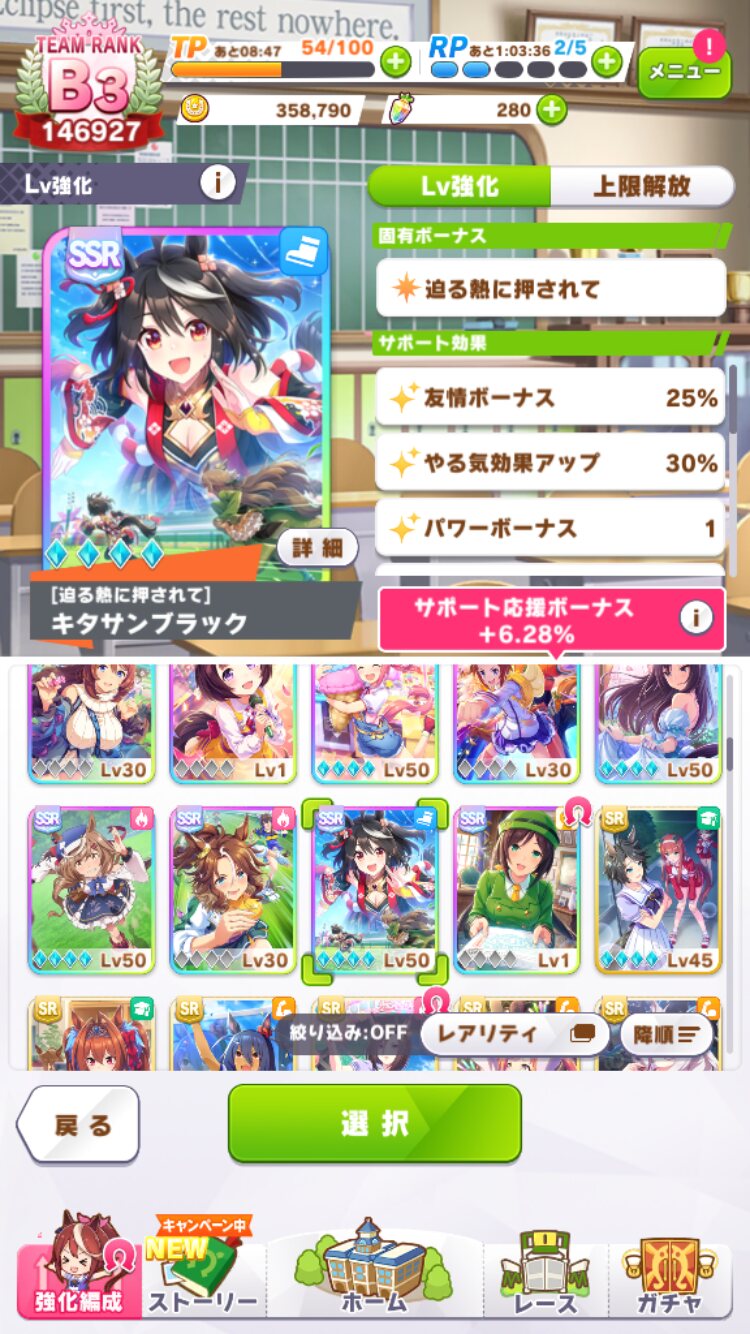
Task: Show info for サポート応援ボーナス
Action: coord(693,618)
